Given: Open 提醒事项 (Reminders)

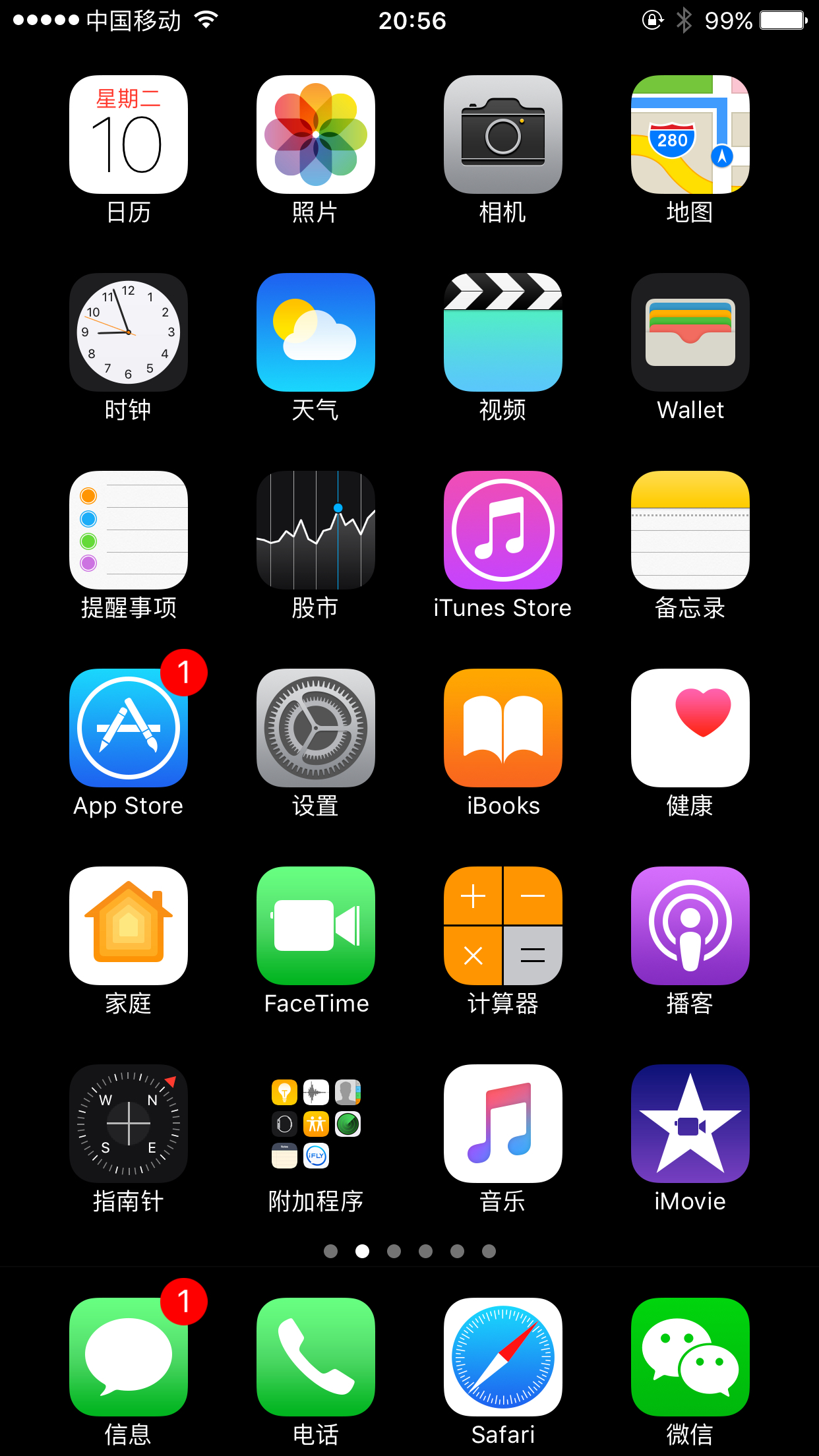Looking at the screenshot, I should (x=128, y=530).
